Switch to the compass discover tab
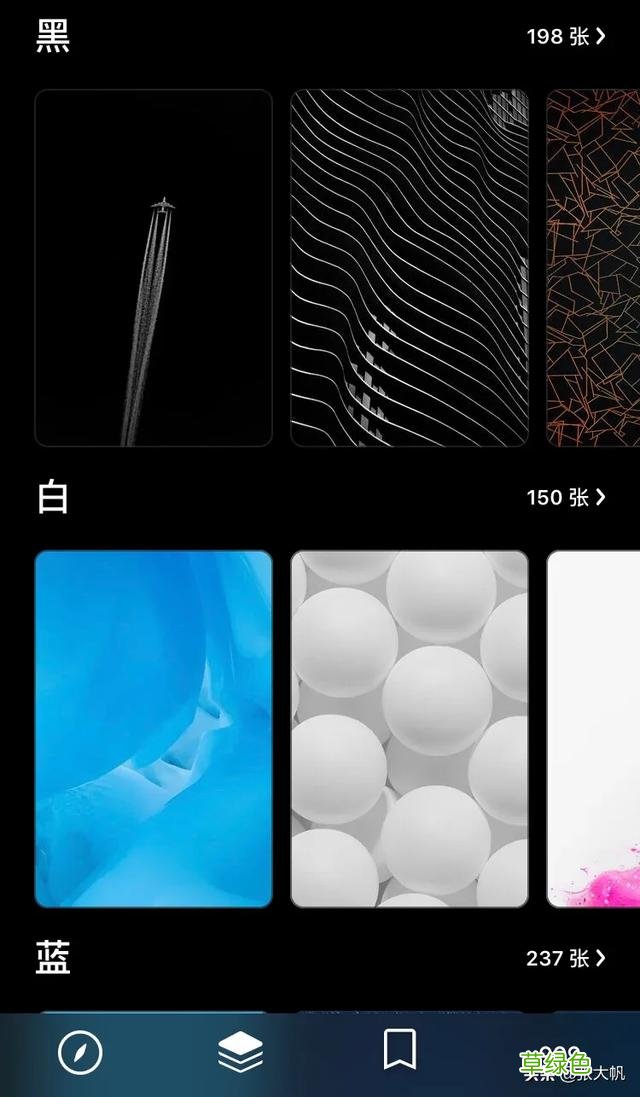Screen dimensions: 640x1097 80,1052
